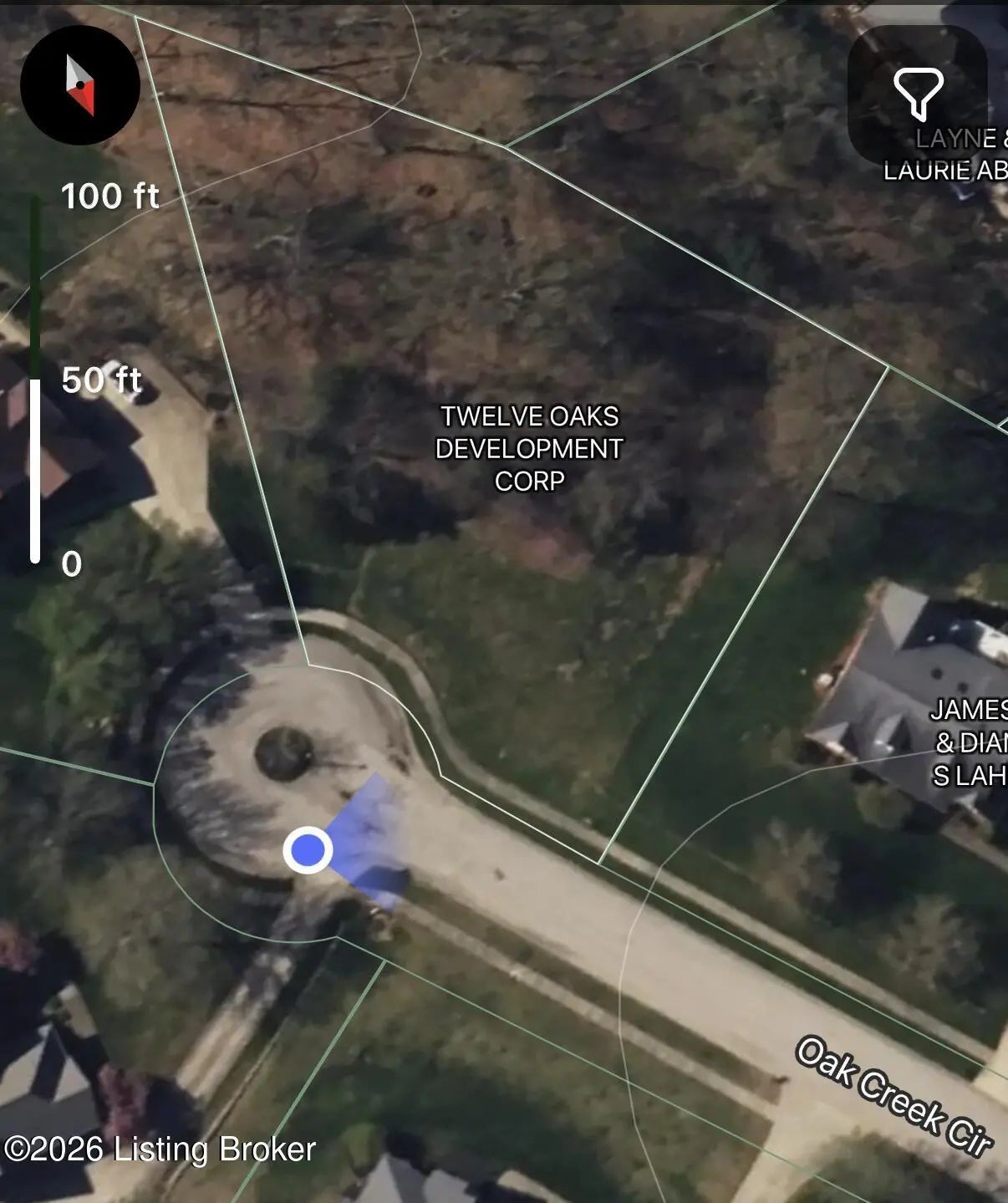Image resolution: width=1008 pixels, height=1203 pixels.
Task: Select the Twelve Oaks Development Corp parcel
Action: point(529,448)
